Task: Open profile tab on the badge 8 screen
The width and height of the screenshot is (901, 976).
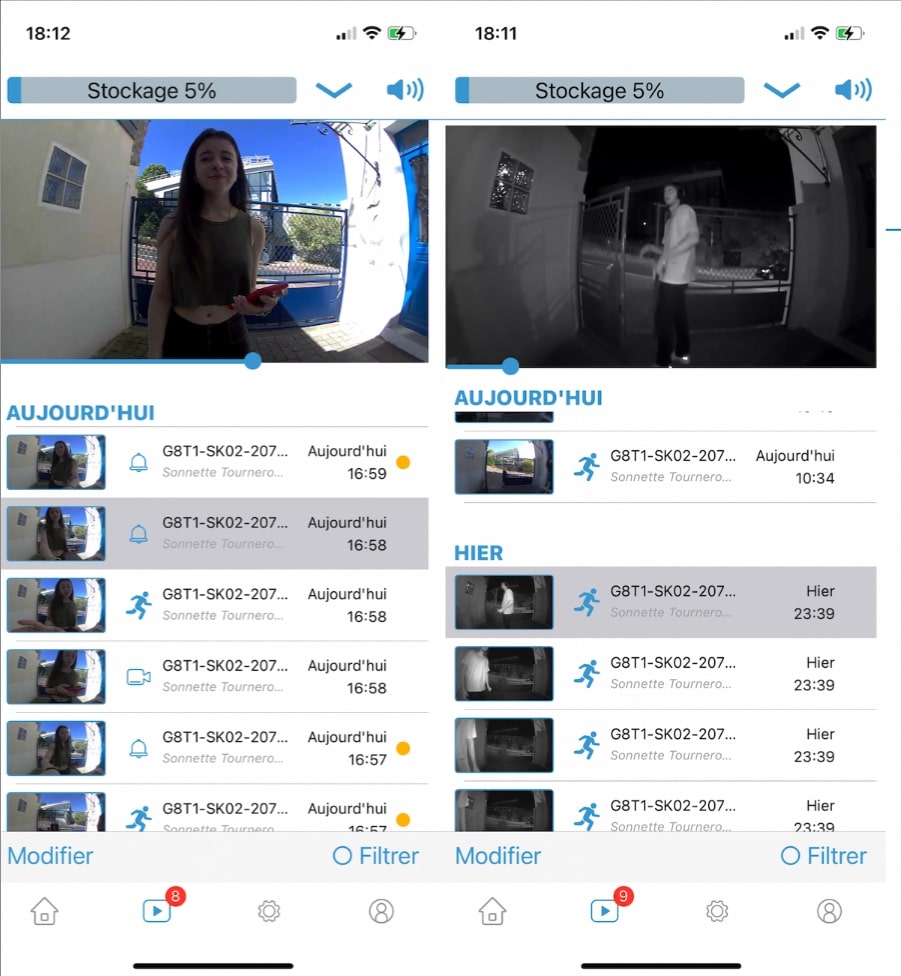Action: pos(381,911)
